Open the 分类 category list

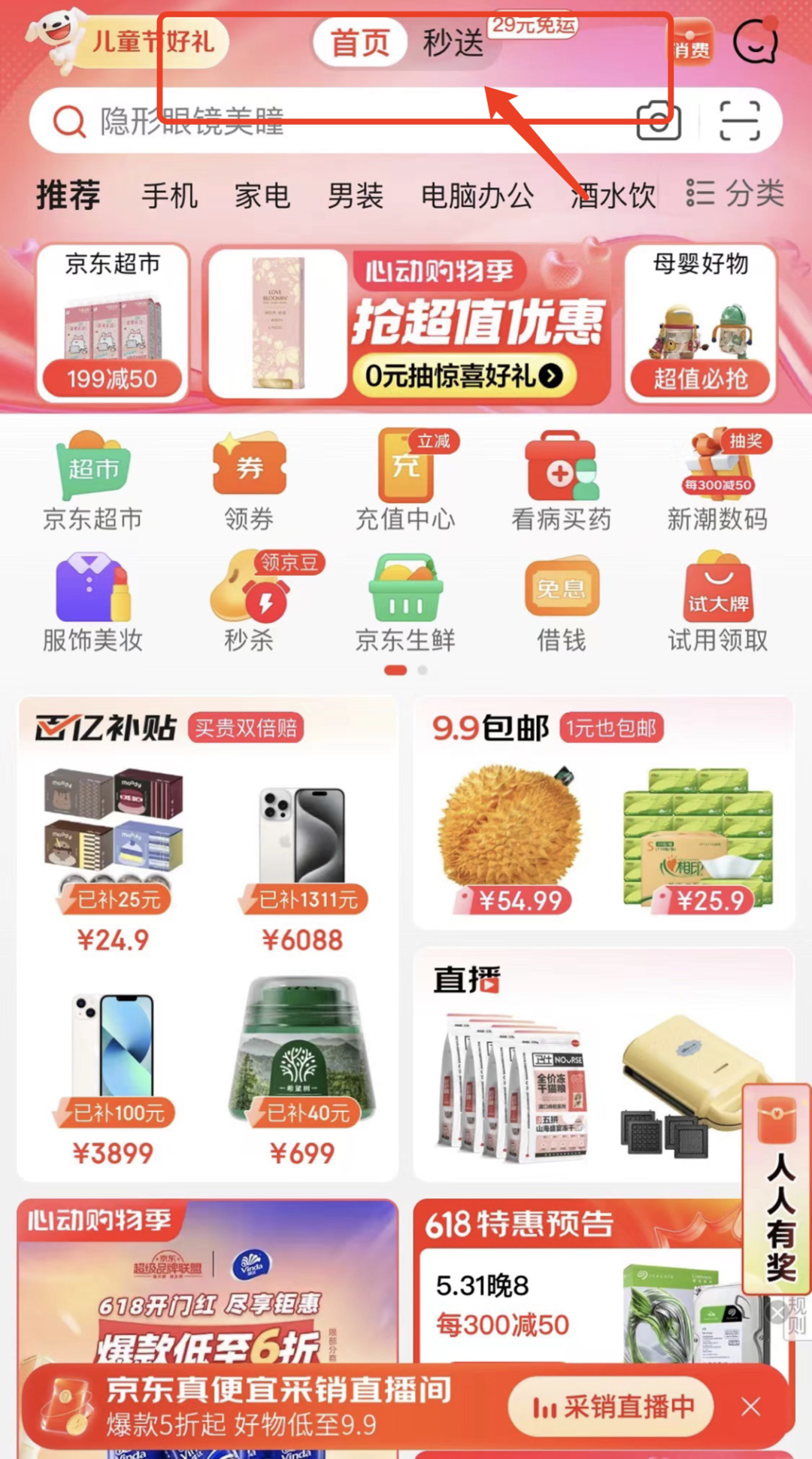[x=736, y=194]
